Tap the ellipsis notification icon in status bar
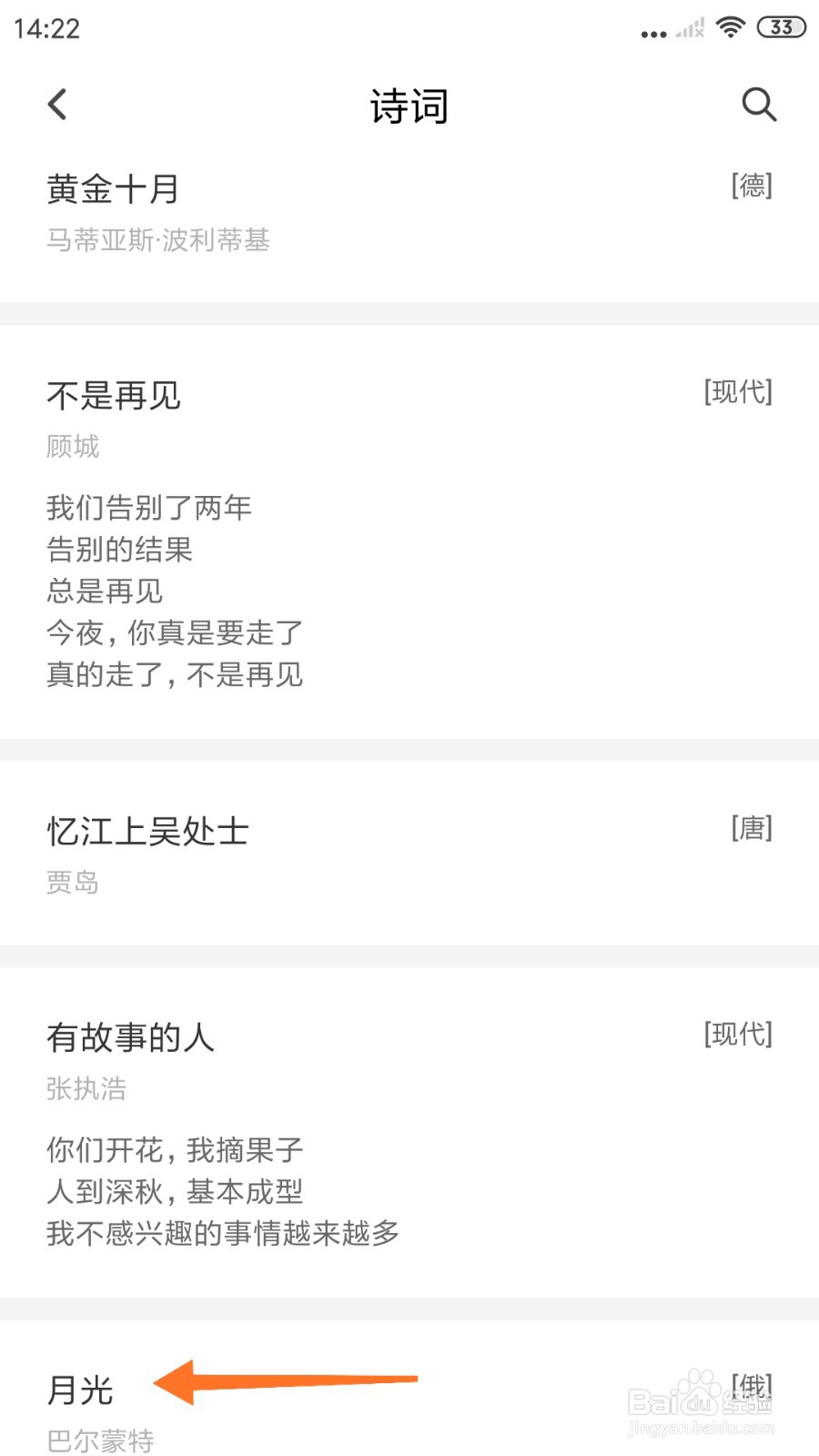The width and height of the screenshot is (819, 1456). coord(653,32)
